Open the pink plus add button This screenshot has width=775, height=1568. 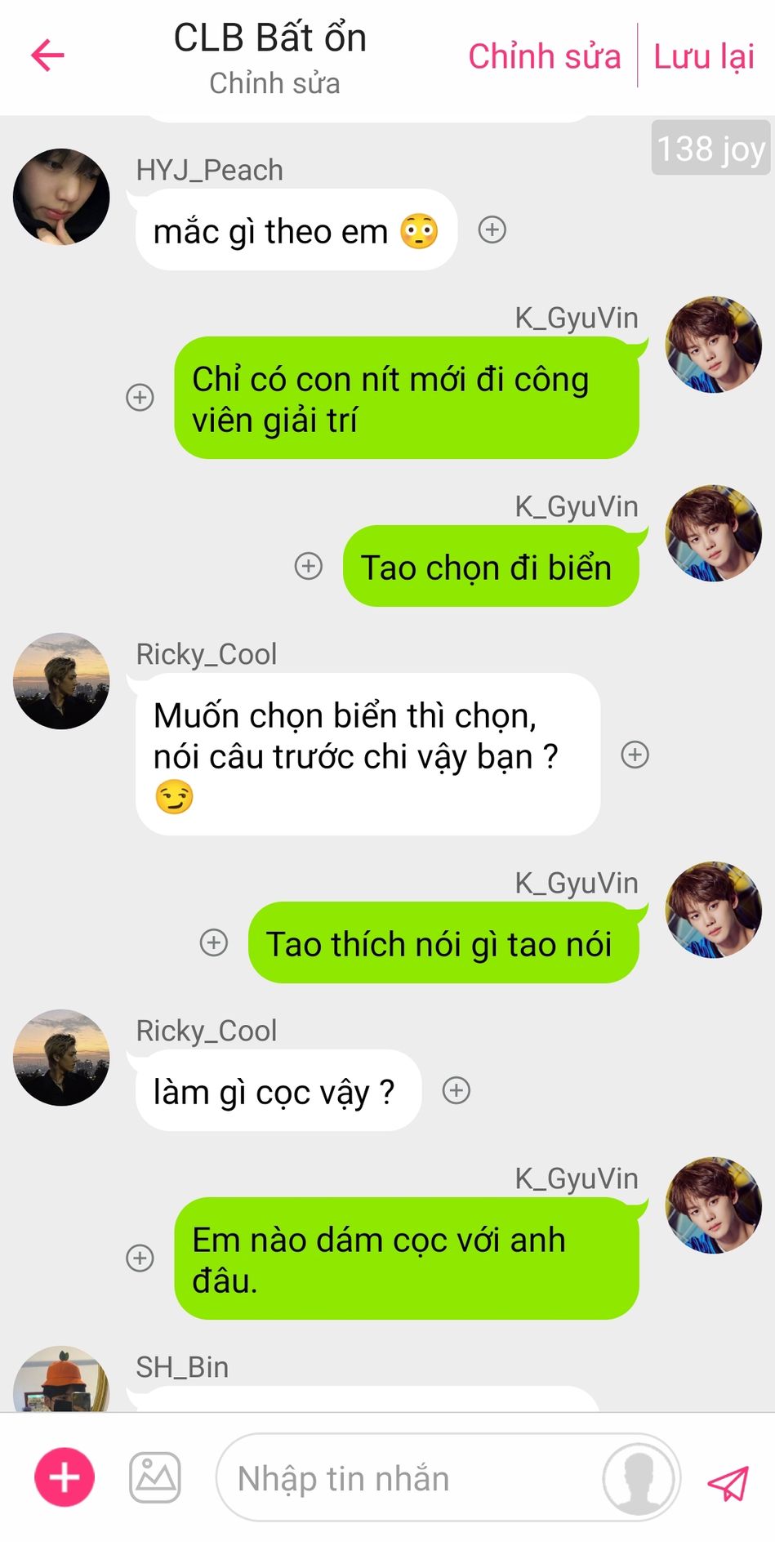(65, 1477)
